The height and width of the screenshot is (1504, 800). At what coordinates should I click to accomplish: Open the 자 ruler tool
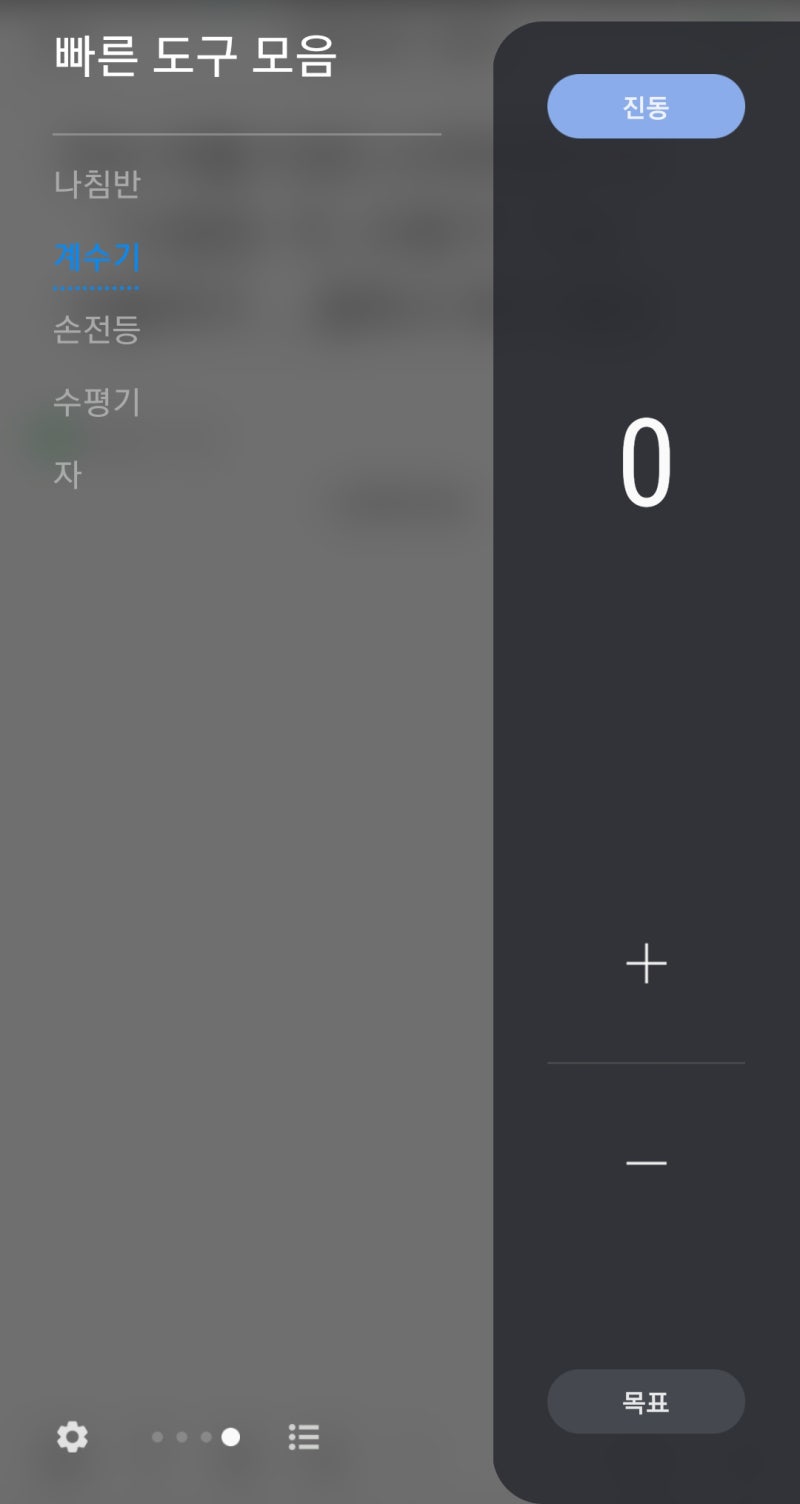67,474
